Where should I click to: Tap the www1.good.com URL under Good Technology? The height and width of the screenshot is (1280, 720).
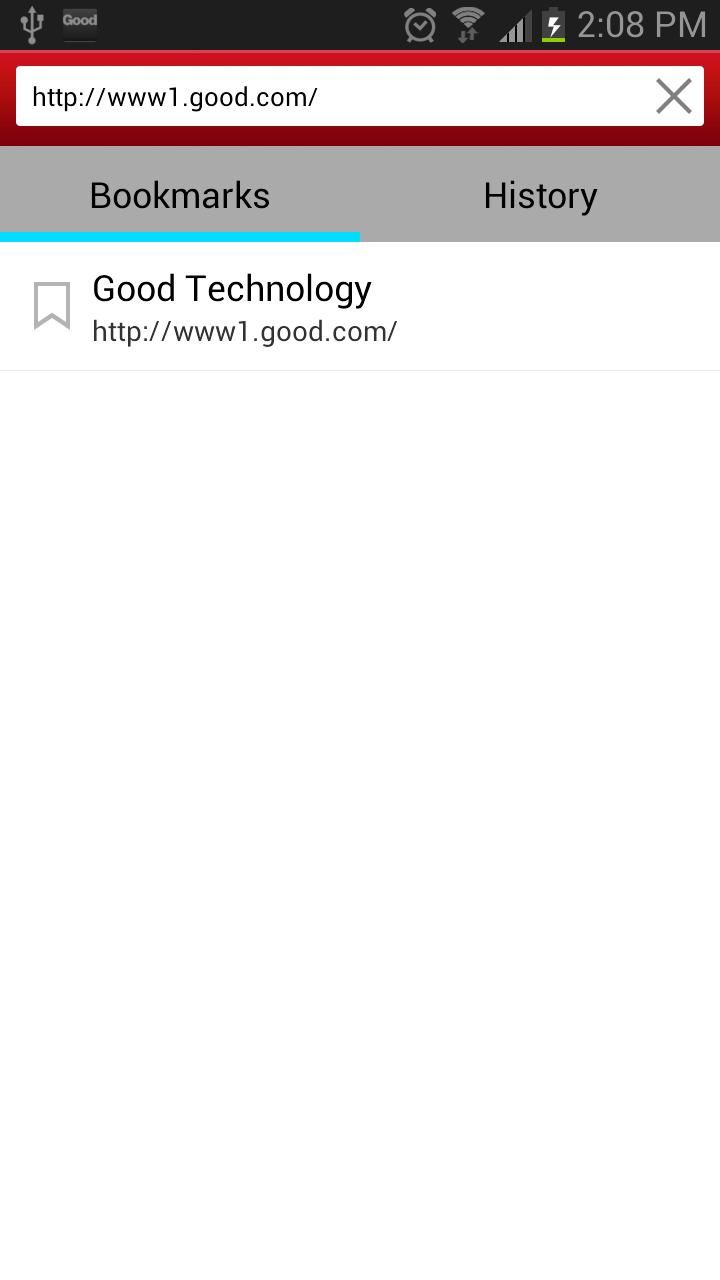click(245, 331)
